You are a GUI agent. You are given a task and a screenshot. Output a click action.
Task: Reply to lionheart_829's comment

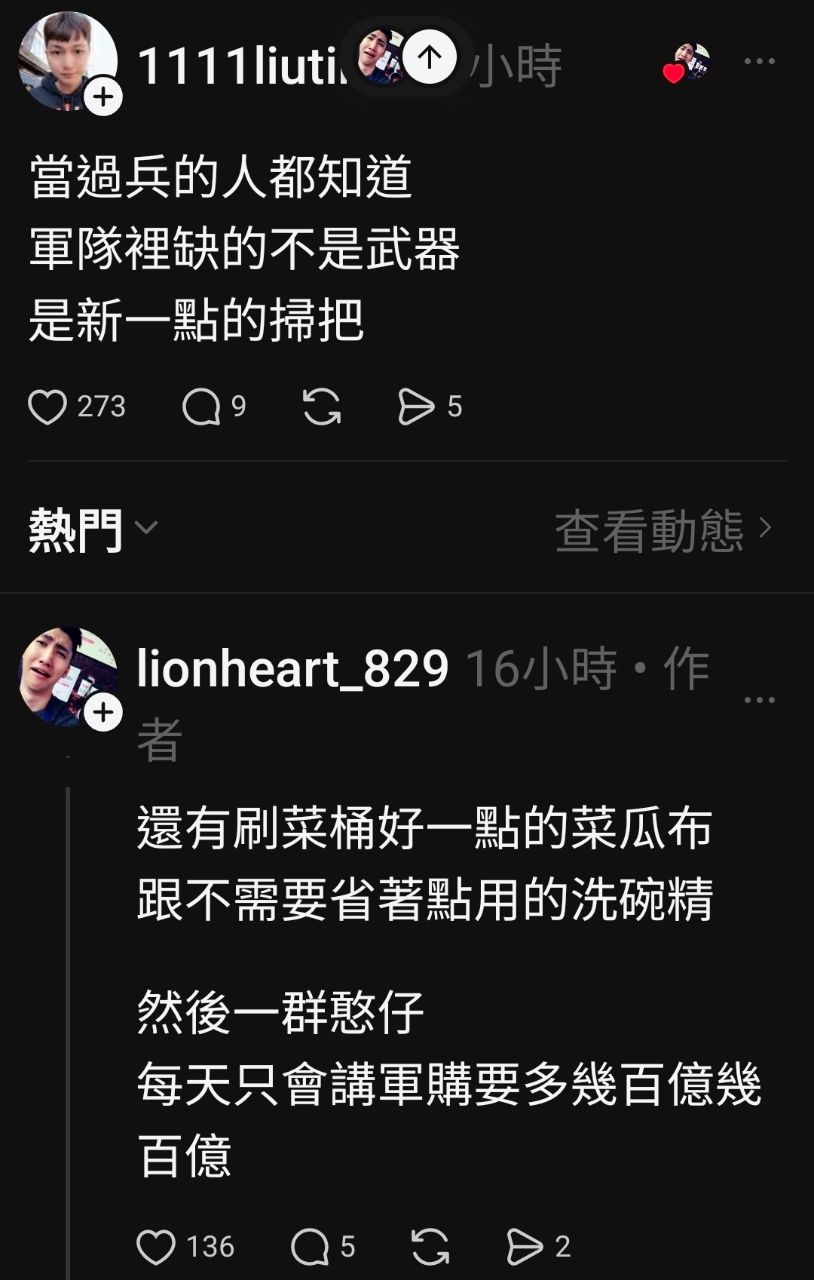[309, 1247]
